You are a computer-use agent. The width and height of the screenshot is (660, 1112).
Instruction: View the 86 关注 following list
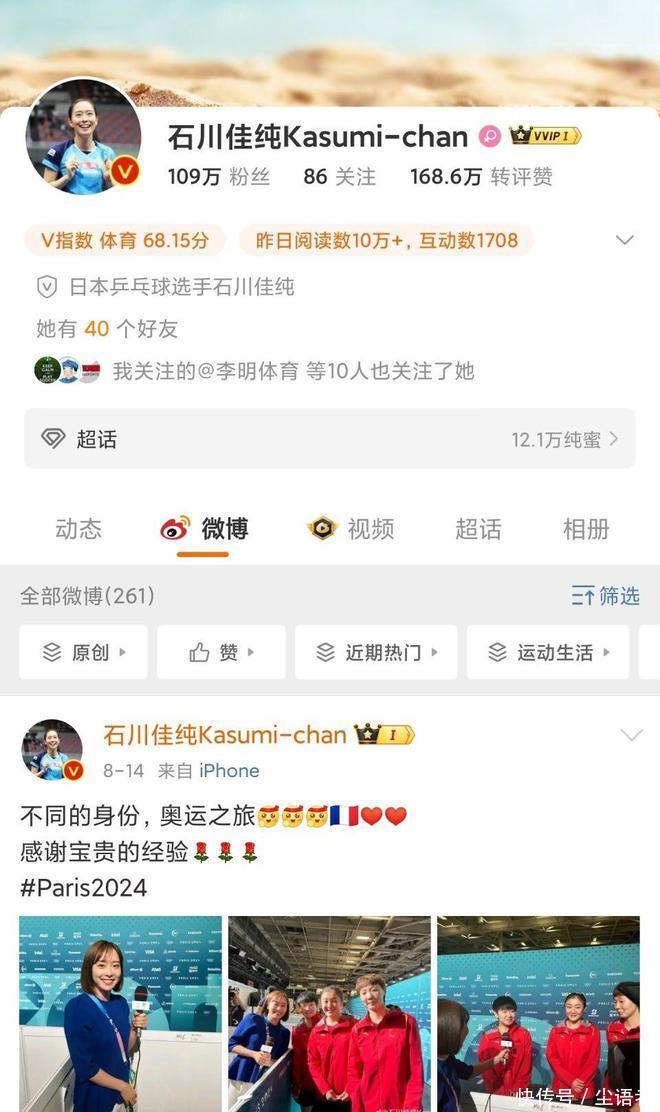(x=340, y=177)
